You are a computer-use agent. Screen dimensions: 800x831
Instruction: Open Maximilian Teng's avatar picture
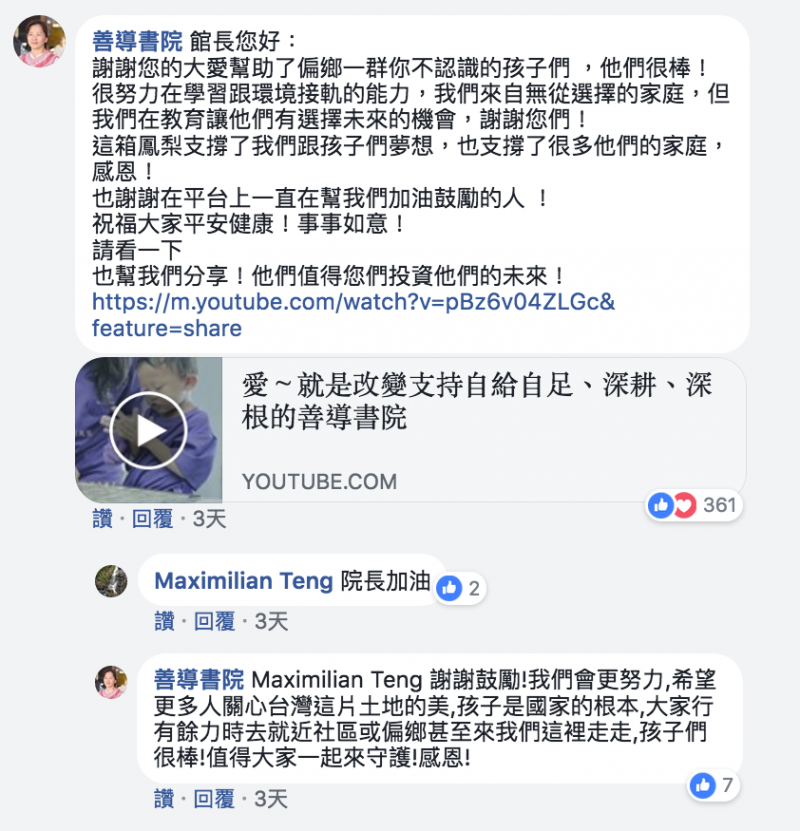(111, 581)
